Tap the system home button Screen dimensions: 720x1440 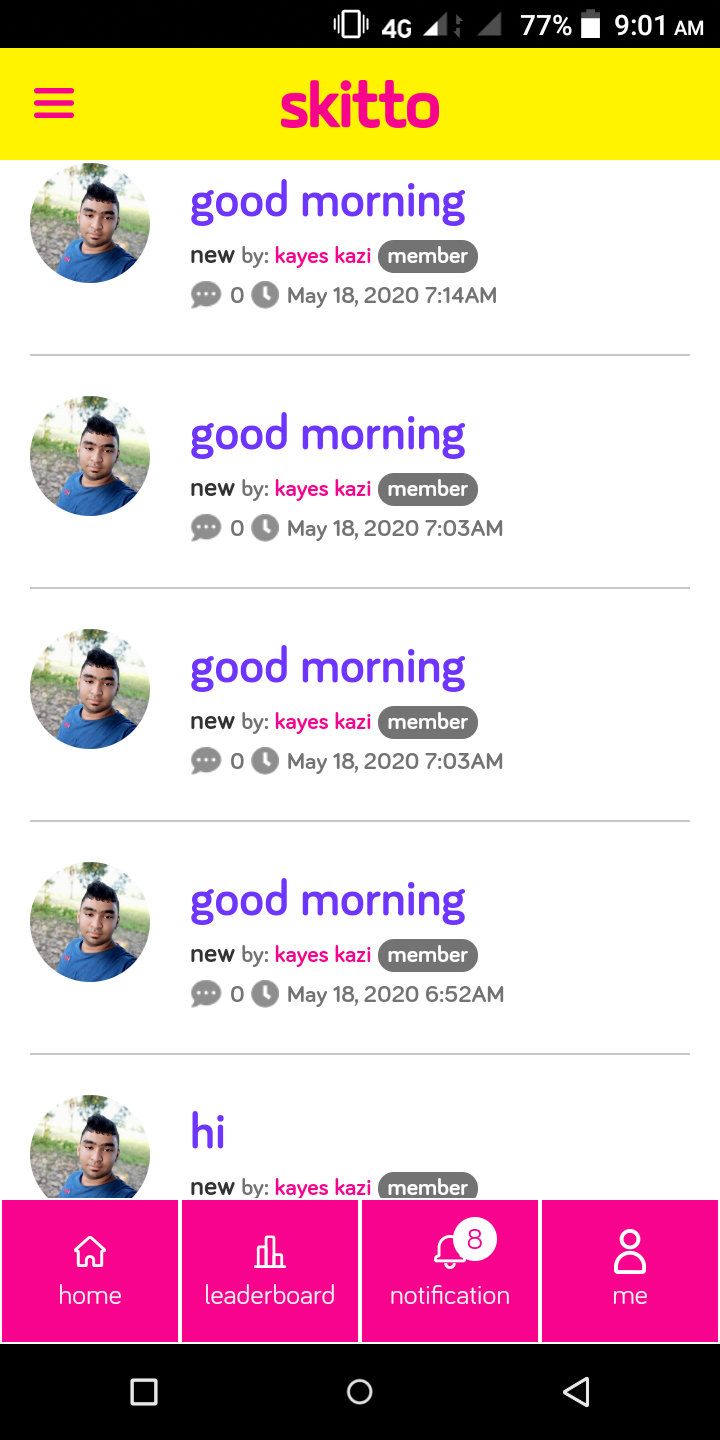360,1392
